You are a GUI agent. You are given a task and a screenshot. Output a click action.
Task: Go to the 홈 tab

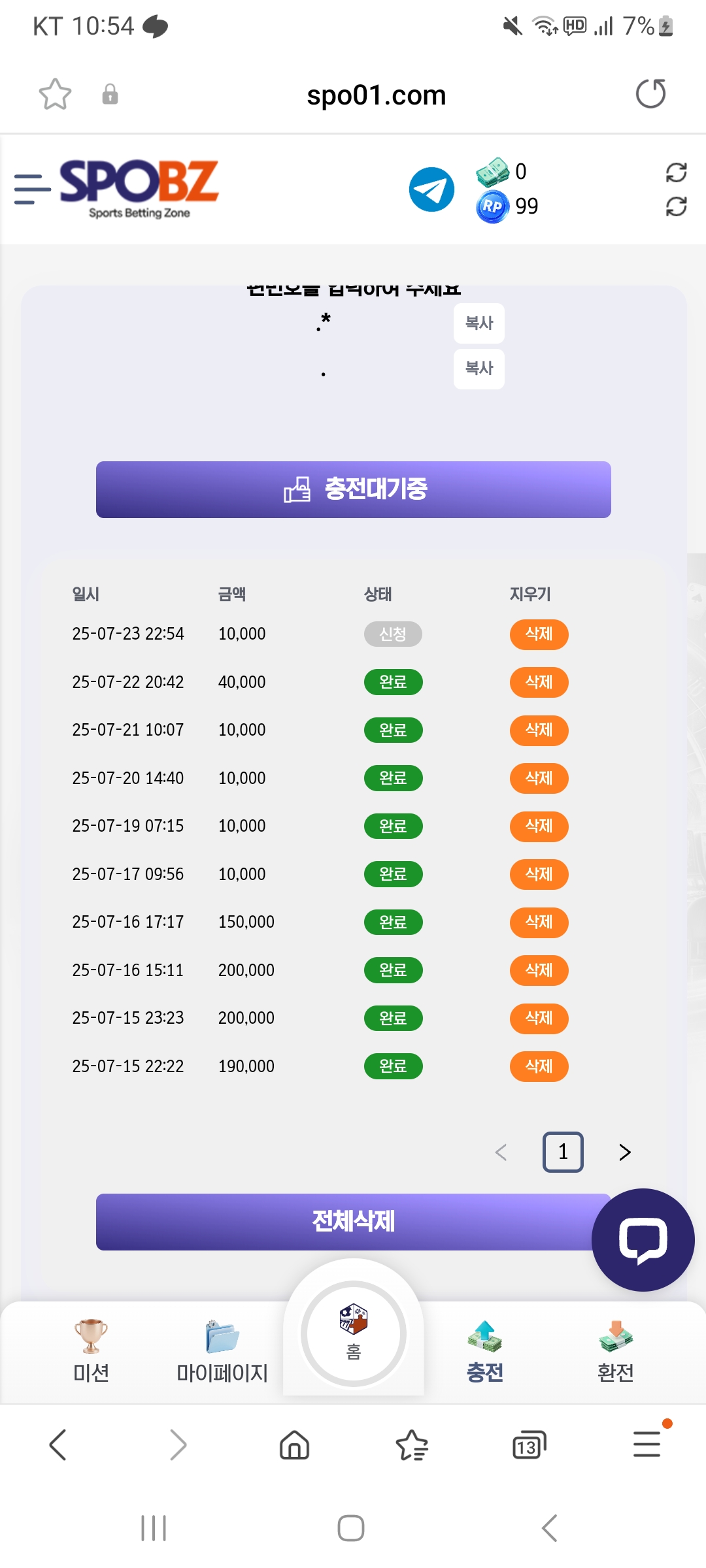tap(353, 1333)
